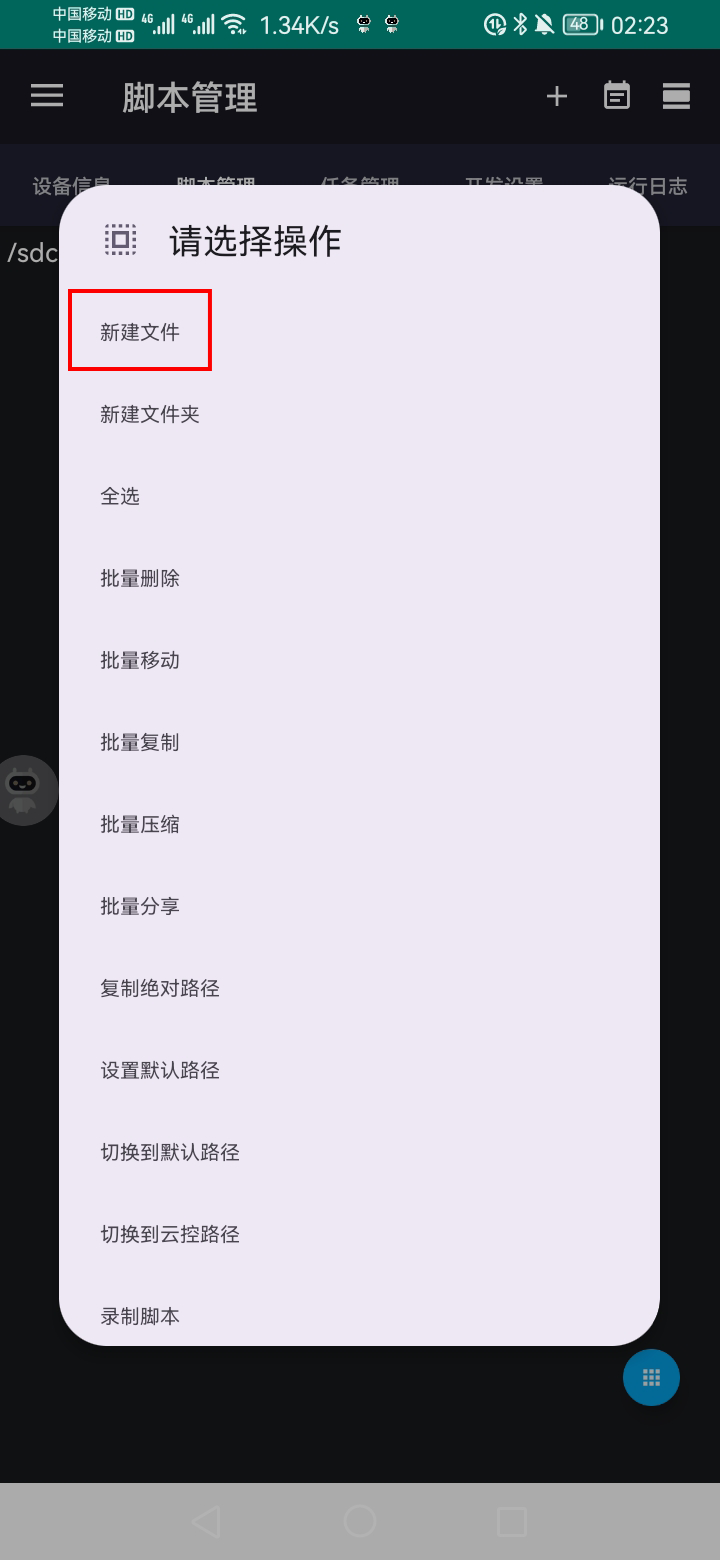The height and width of the screenshot is (1560, 720).
Task: Click the dialog's dashed-square operation icon
Action: point(120,240)
